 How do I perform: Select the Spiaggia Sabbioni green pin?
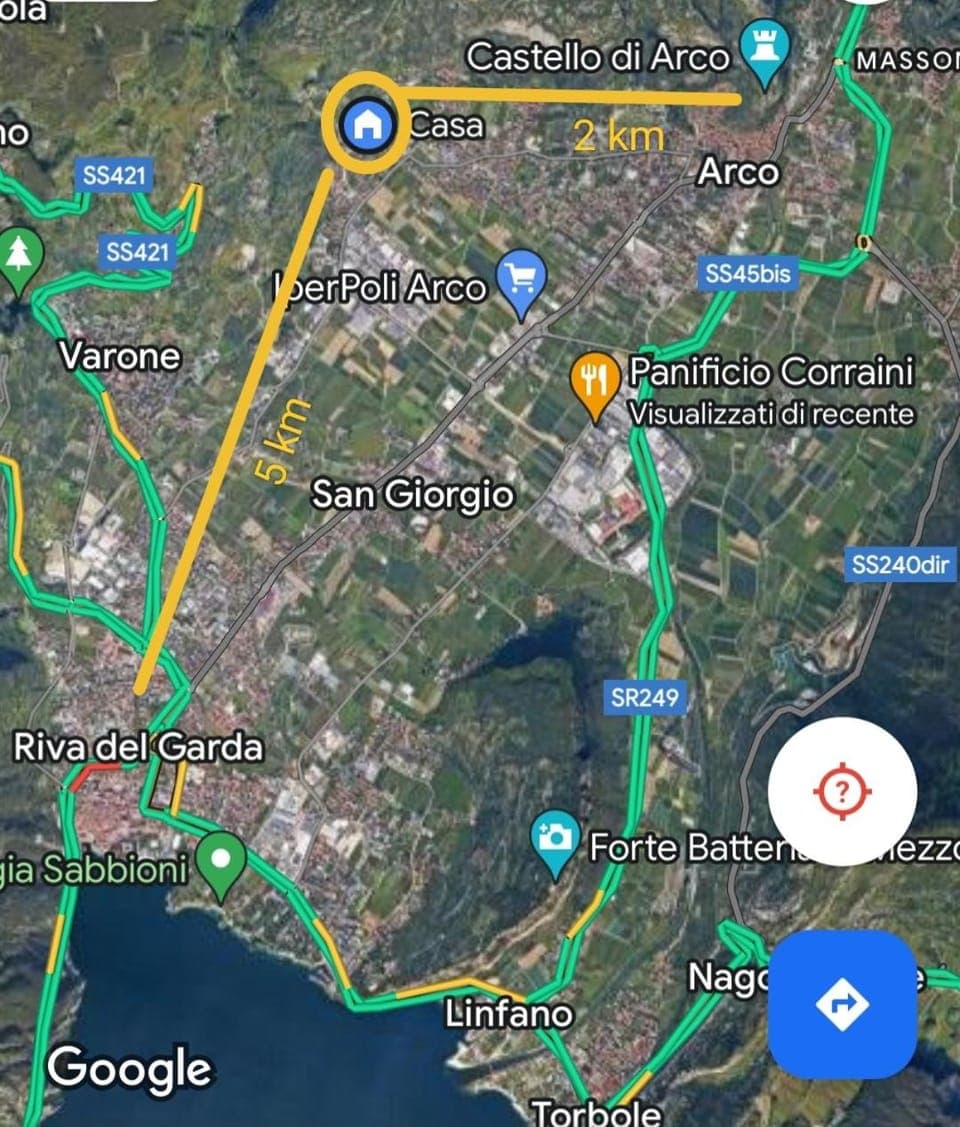point(222,862)
